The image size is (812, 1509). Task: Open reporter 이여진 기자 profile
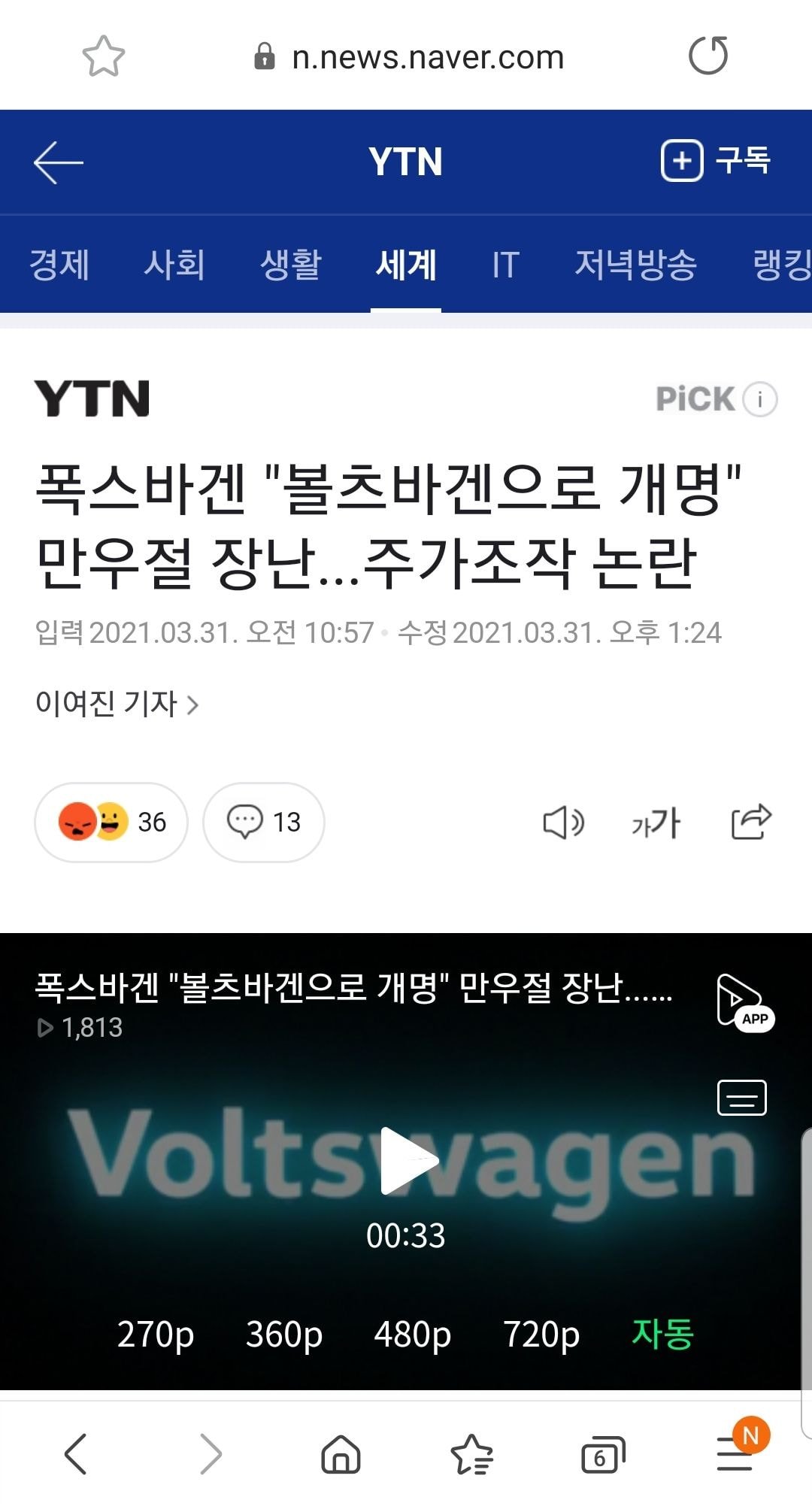117,704
